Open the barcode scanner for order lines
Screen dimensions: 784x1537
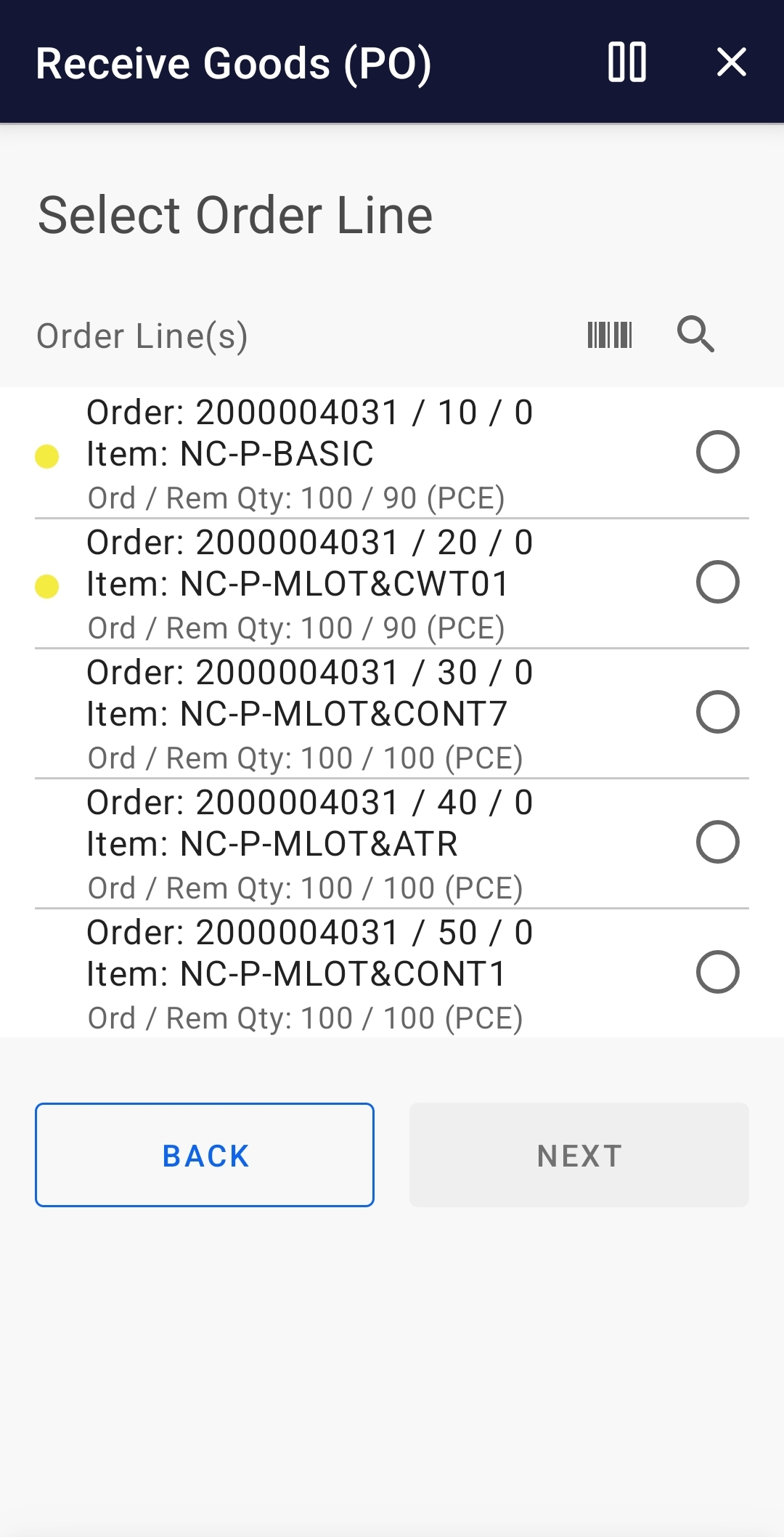tap(610, 335)
